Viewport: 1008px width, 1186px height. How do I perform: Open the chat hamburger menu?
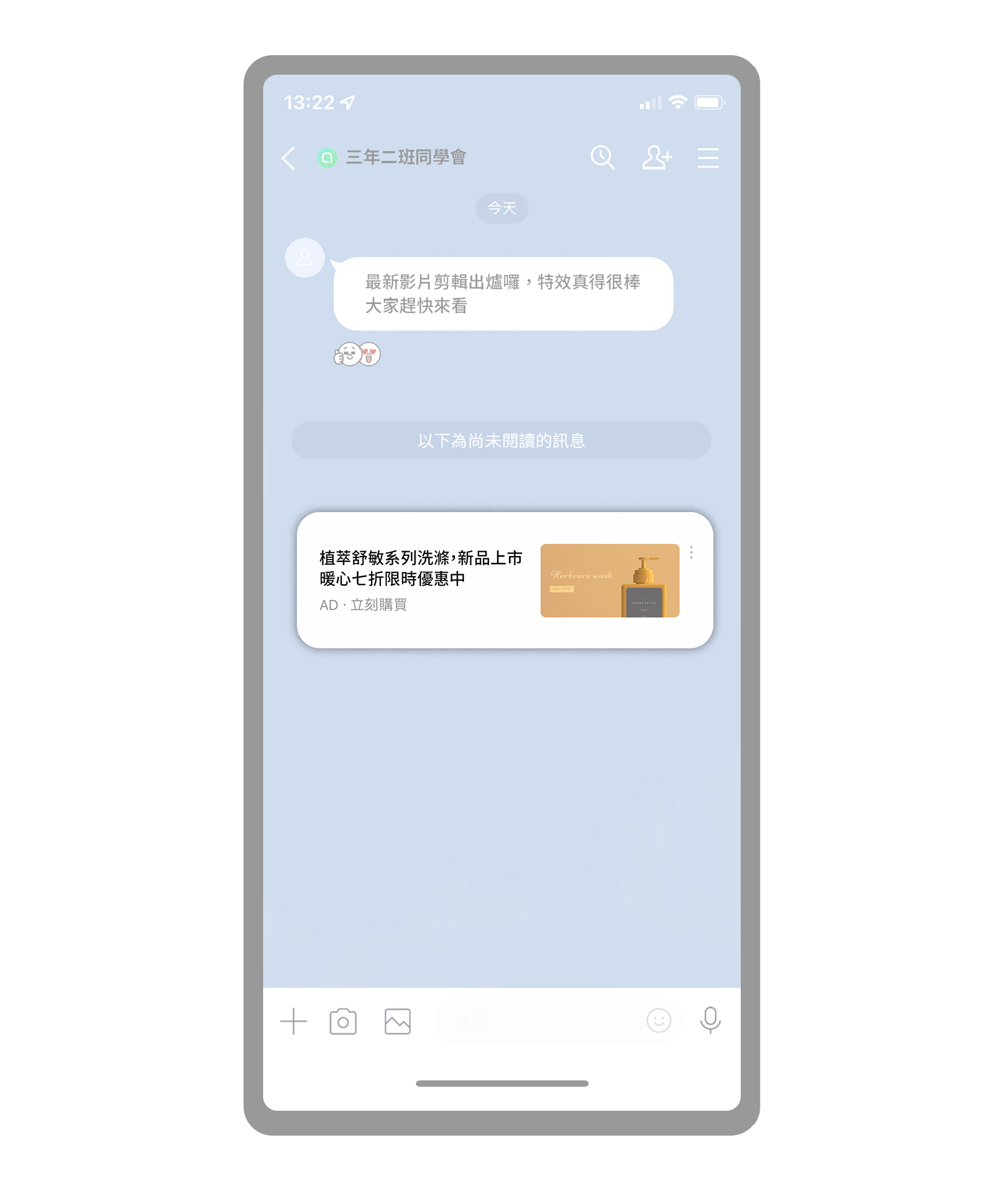(x=708, y=158)
